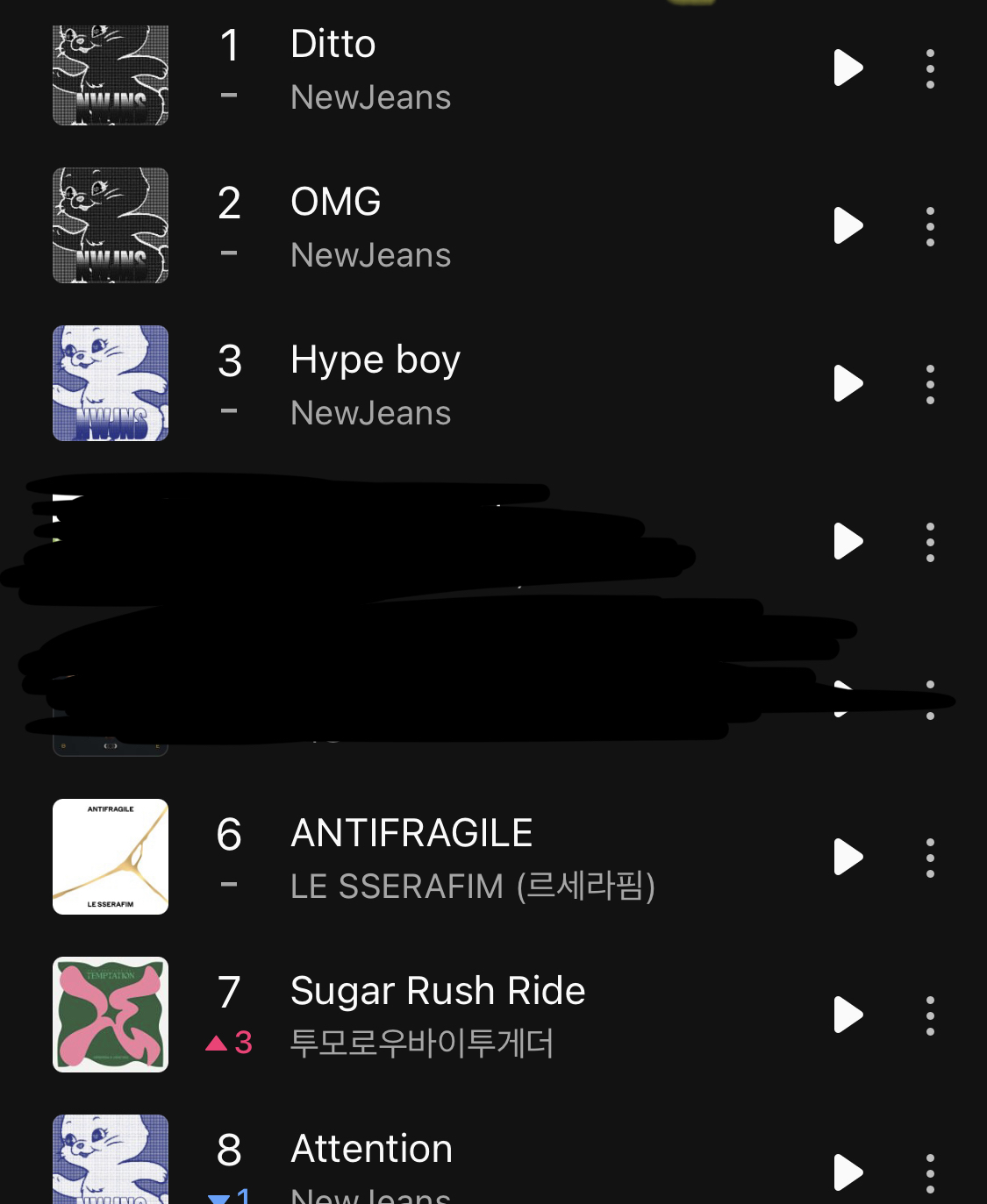Open more options for Attention

point(930,1172)
